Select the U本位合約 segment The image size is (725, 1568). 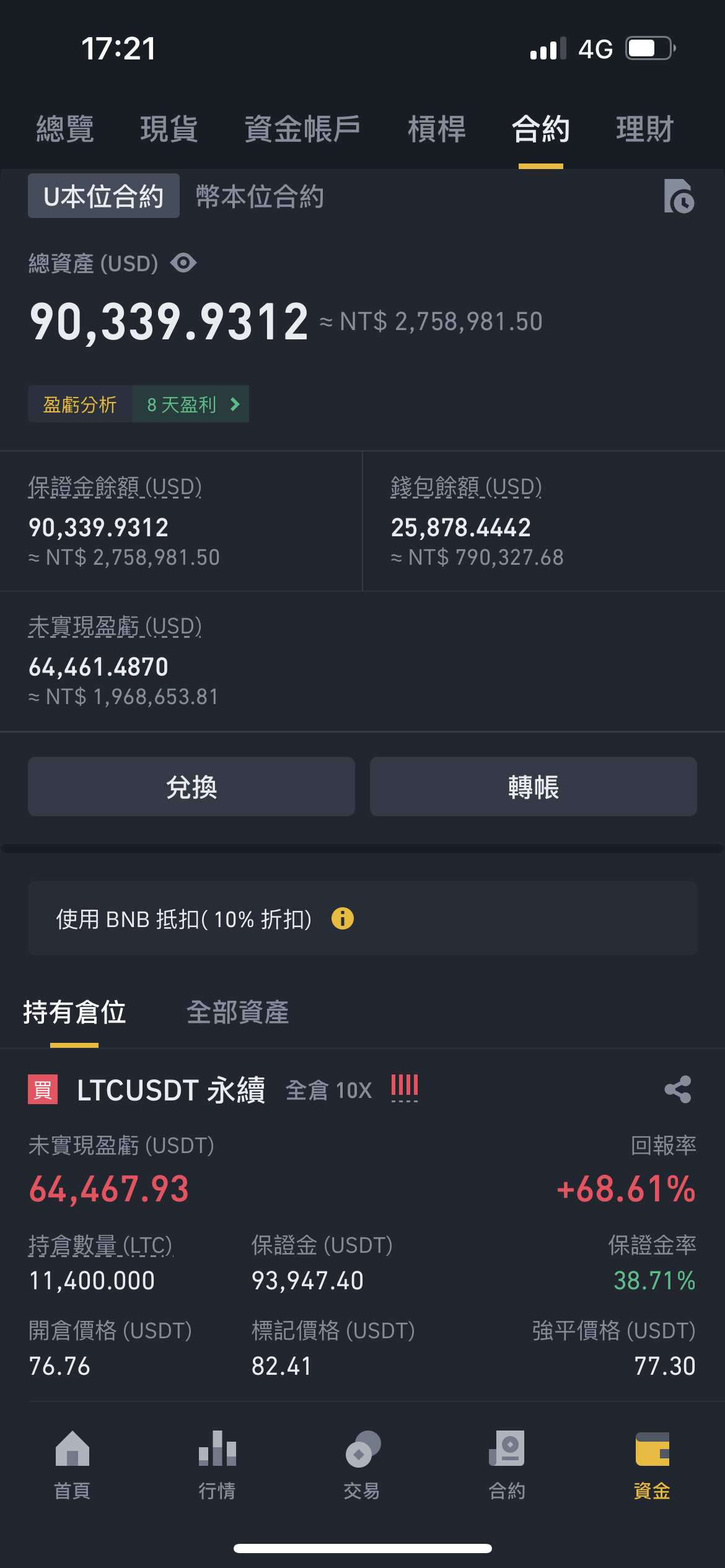point(103,196)
